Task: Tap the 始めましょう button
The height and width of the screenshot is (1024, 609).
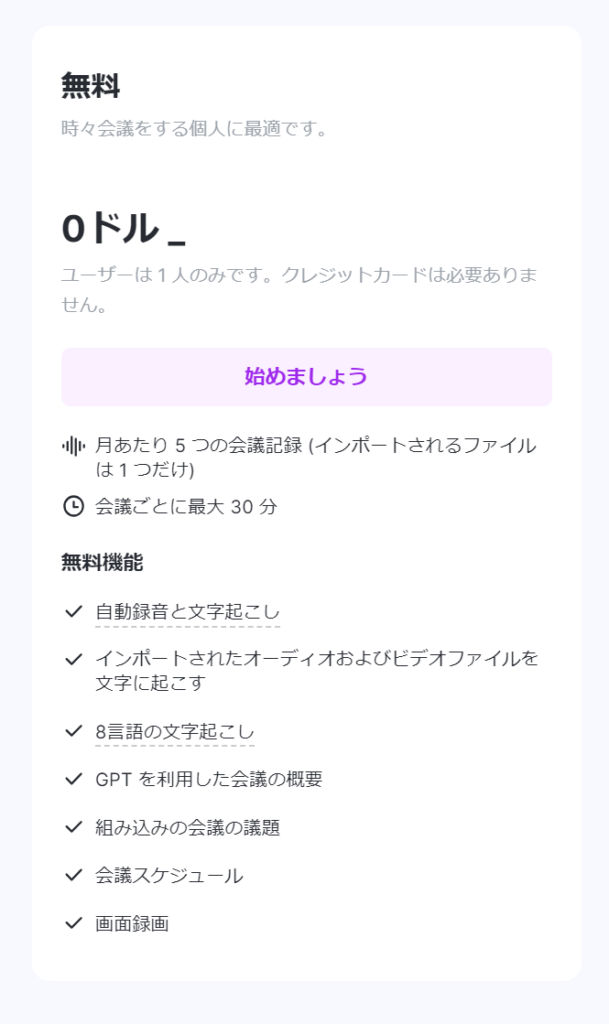Action: pyautogui.click(x=306, y=377)
